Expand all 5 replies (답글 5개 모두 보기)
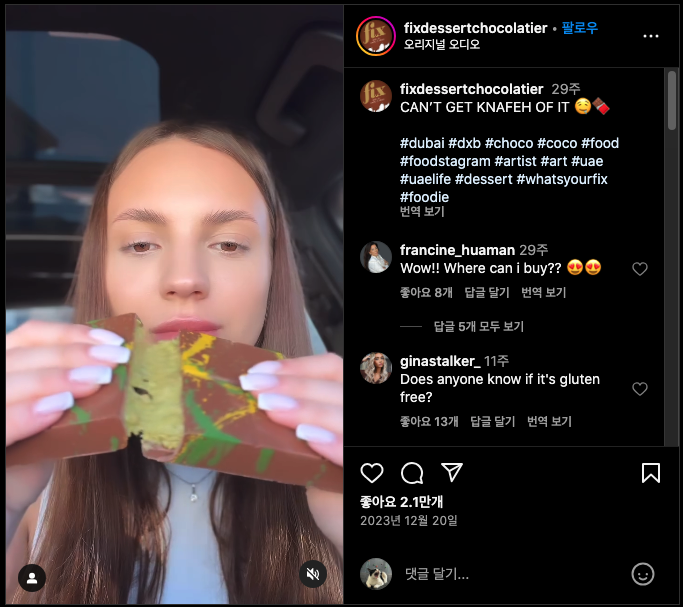The height and width of the screenshot is (607, 683). click(x=478, y=326)
